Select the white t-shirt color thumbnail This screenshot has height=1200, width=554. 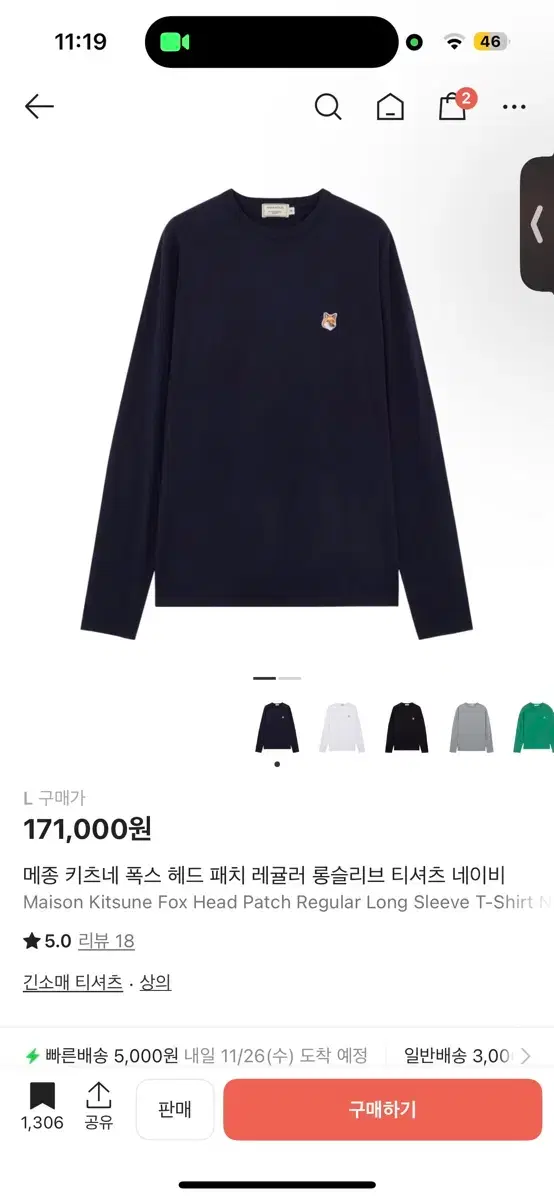[x=342, y=727]
